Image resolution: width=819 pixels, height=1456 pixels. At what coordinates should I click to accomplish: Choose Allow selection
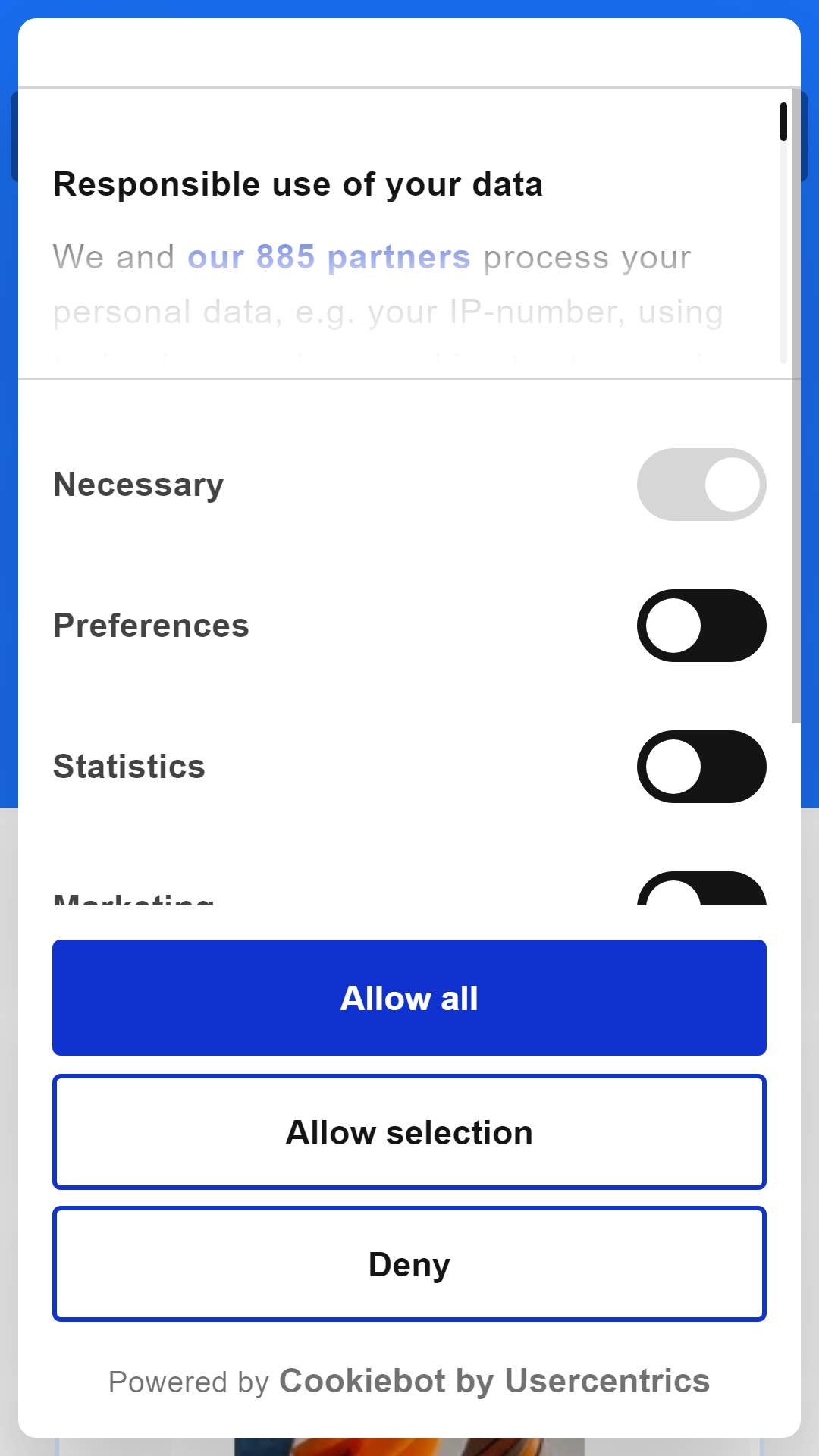pos(409,1131)
